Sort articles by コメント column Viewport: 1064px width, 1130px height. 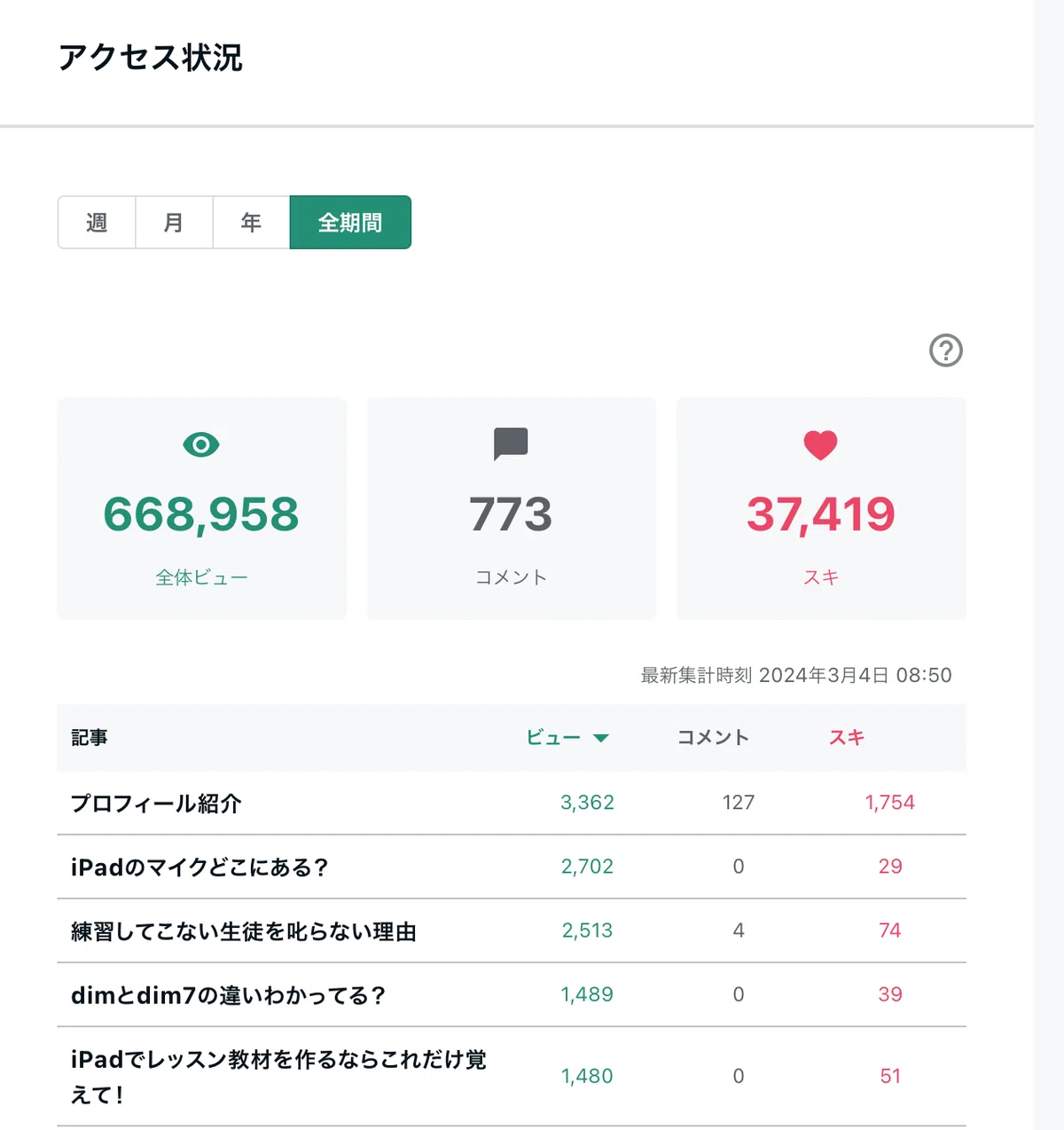(x=714, y=738)
